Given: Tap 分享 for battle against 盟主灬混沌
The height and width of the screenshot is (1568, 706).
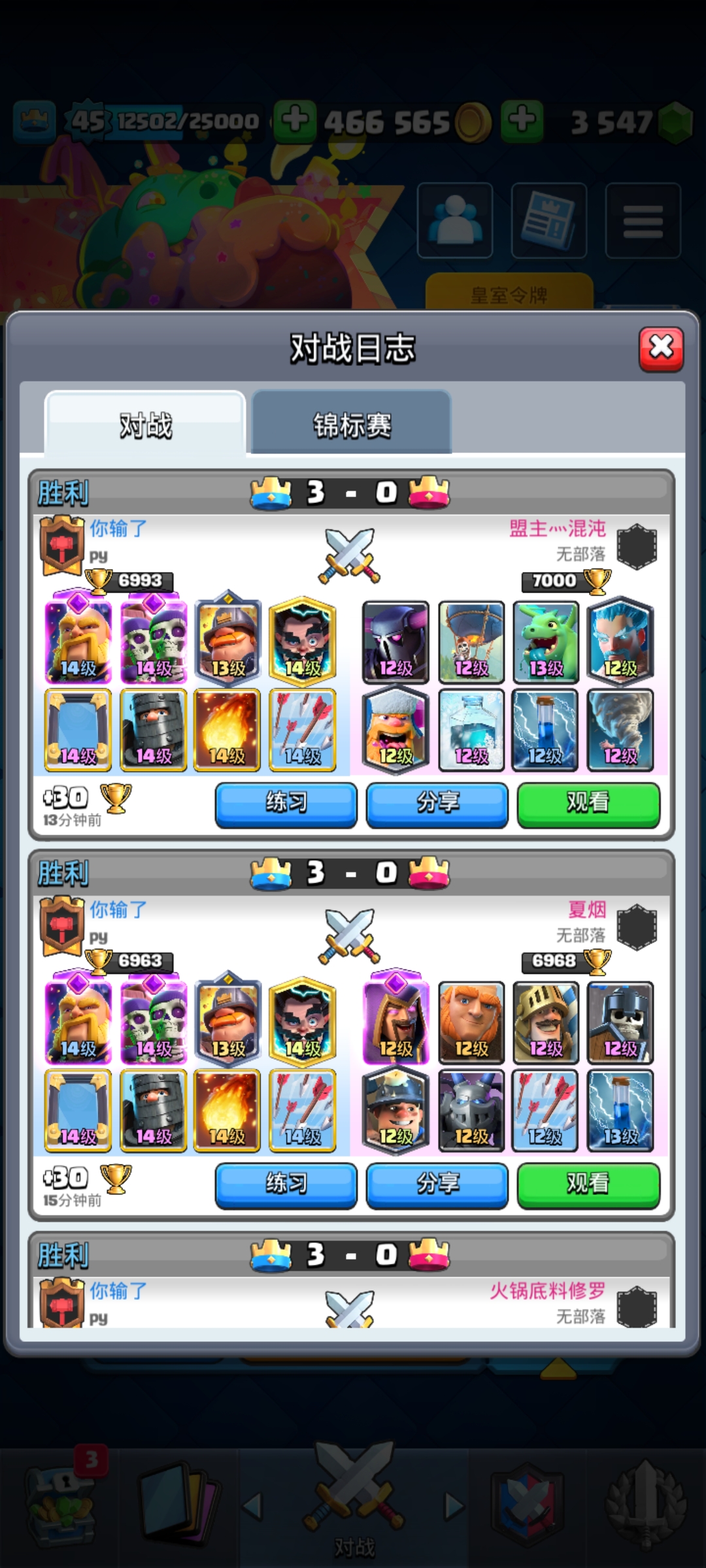Looking at the screenshot, I should pyautogui.click(x=437, y=804).
